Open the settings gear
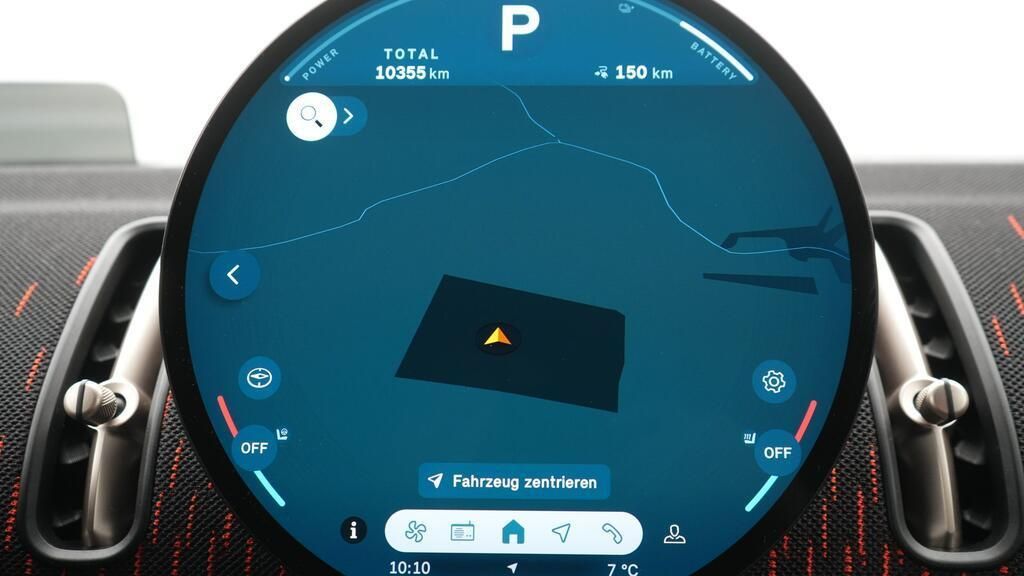1024x576 pixels. point(773,381)
